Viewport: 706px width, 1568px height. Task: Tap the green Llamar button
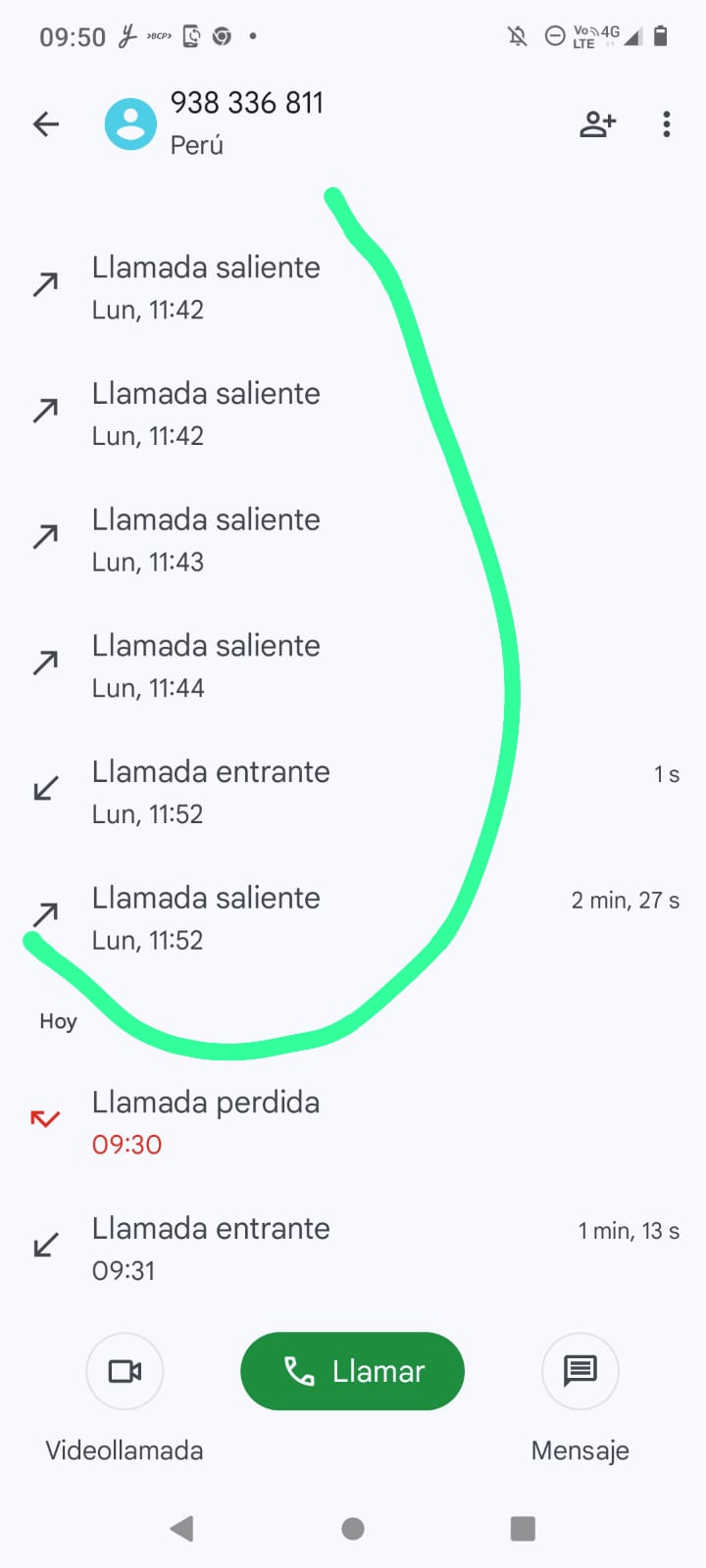point(352,1371)
